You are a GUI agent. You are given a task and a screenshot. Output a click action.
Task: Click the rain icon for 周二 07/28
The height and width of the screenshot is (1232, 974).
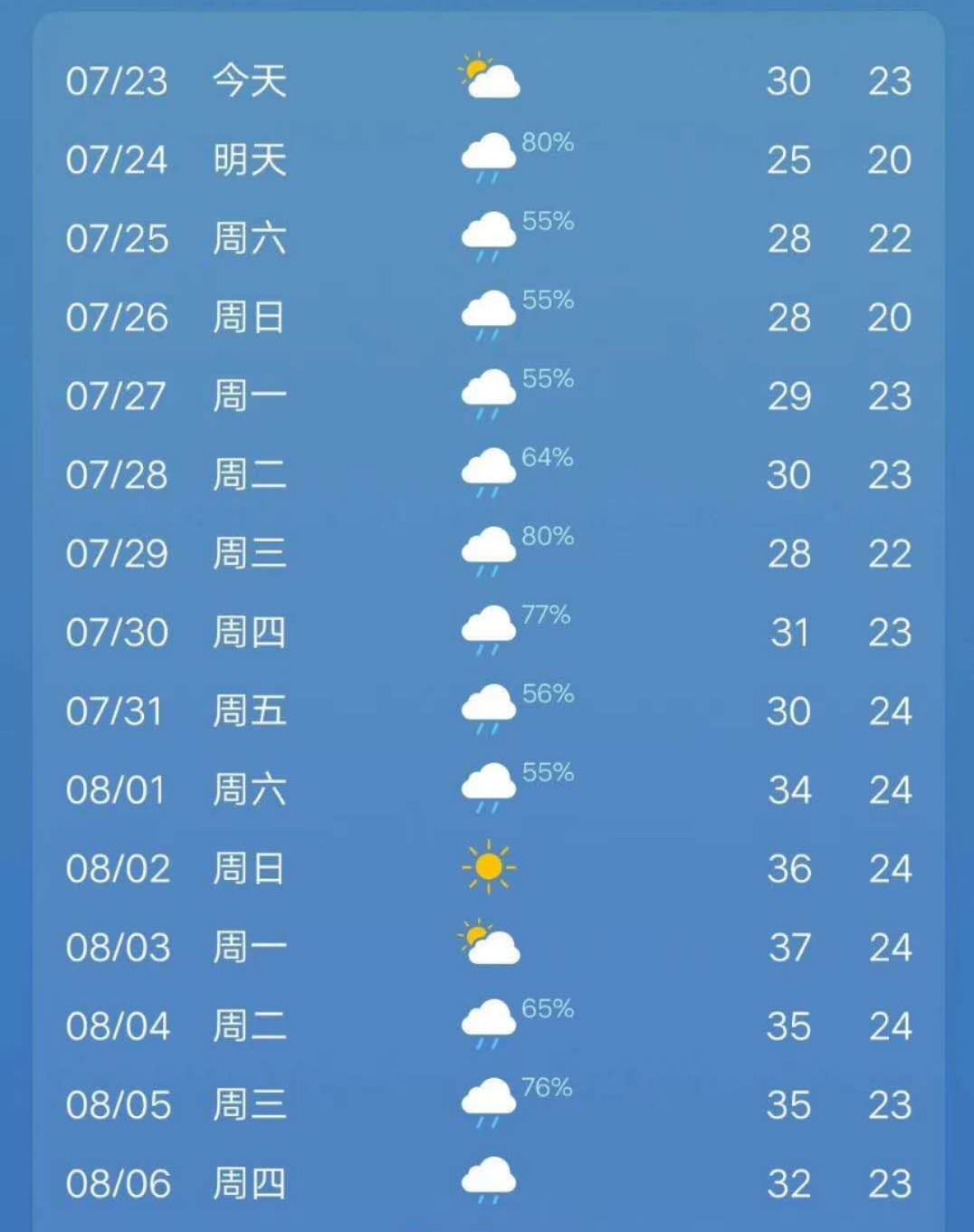click(489, 471)
